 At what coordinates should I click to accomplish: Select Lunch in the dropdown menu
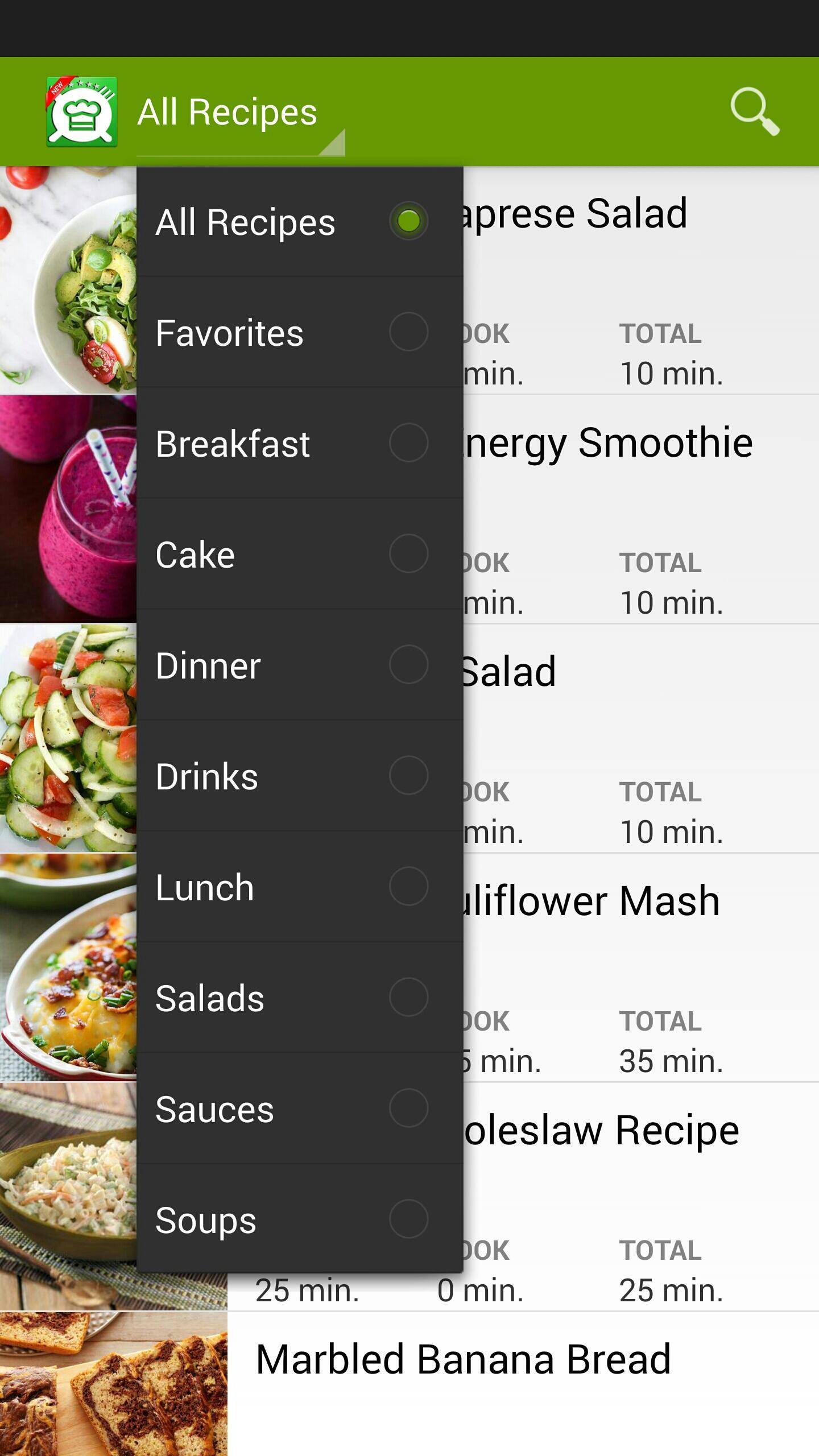point(408,886)
